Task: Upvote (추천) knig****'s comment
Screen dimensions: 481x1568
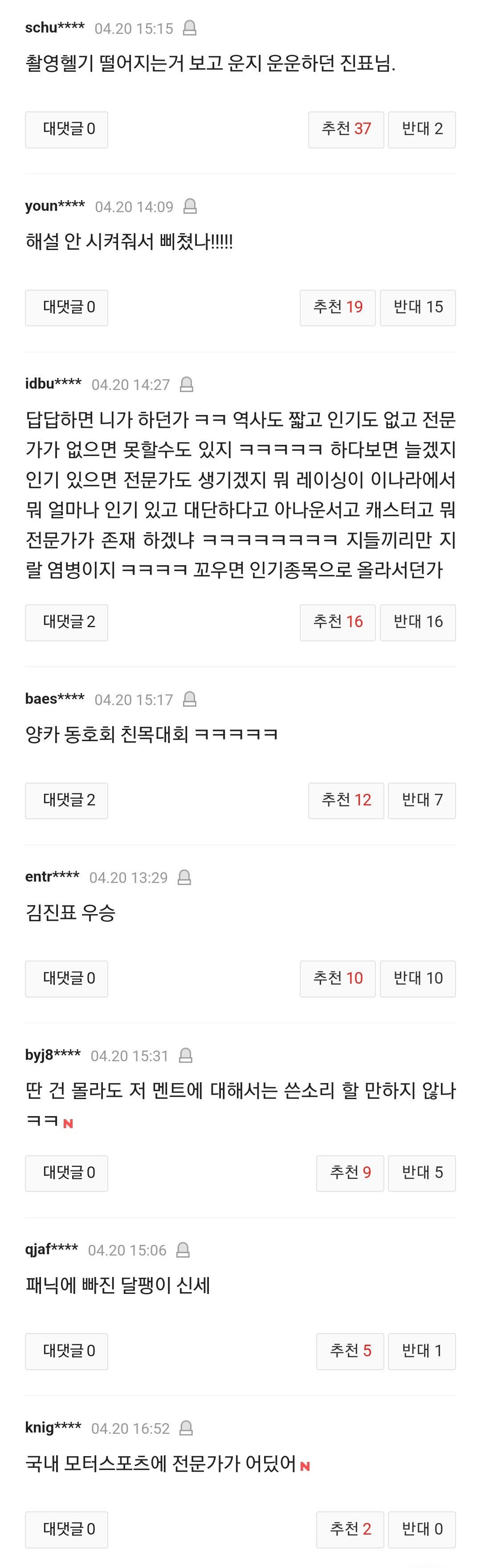Action: 350,1528
